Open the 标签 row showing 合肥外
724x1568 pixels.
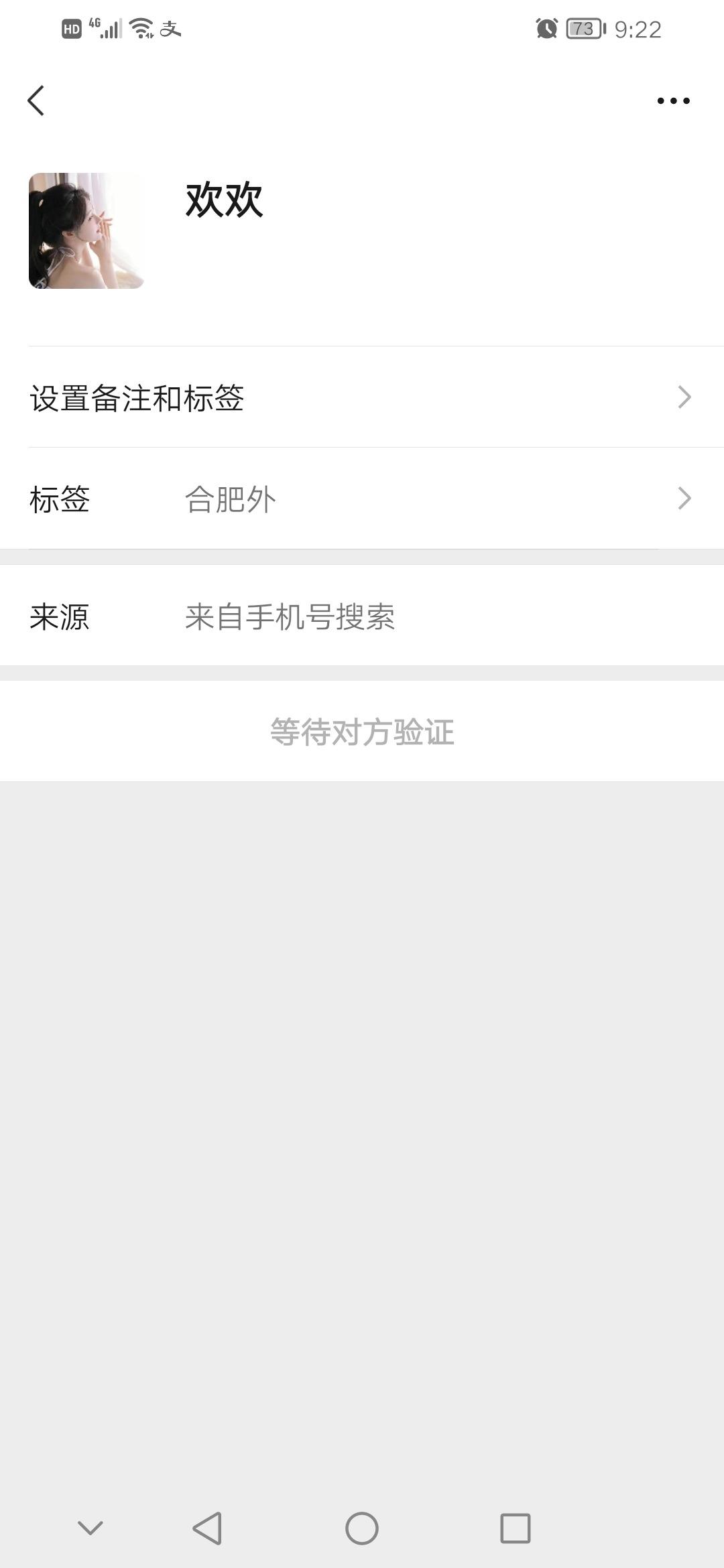[362, 499]
